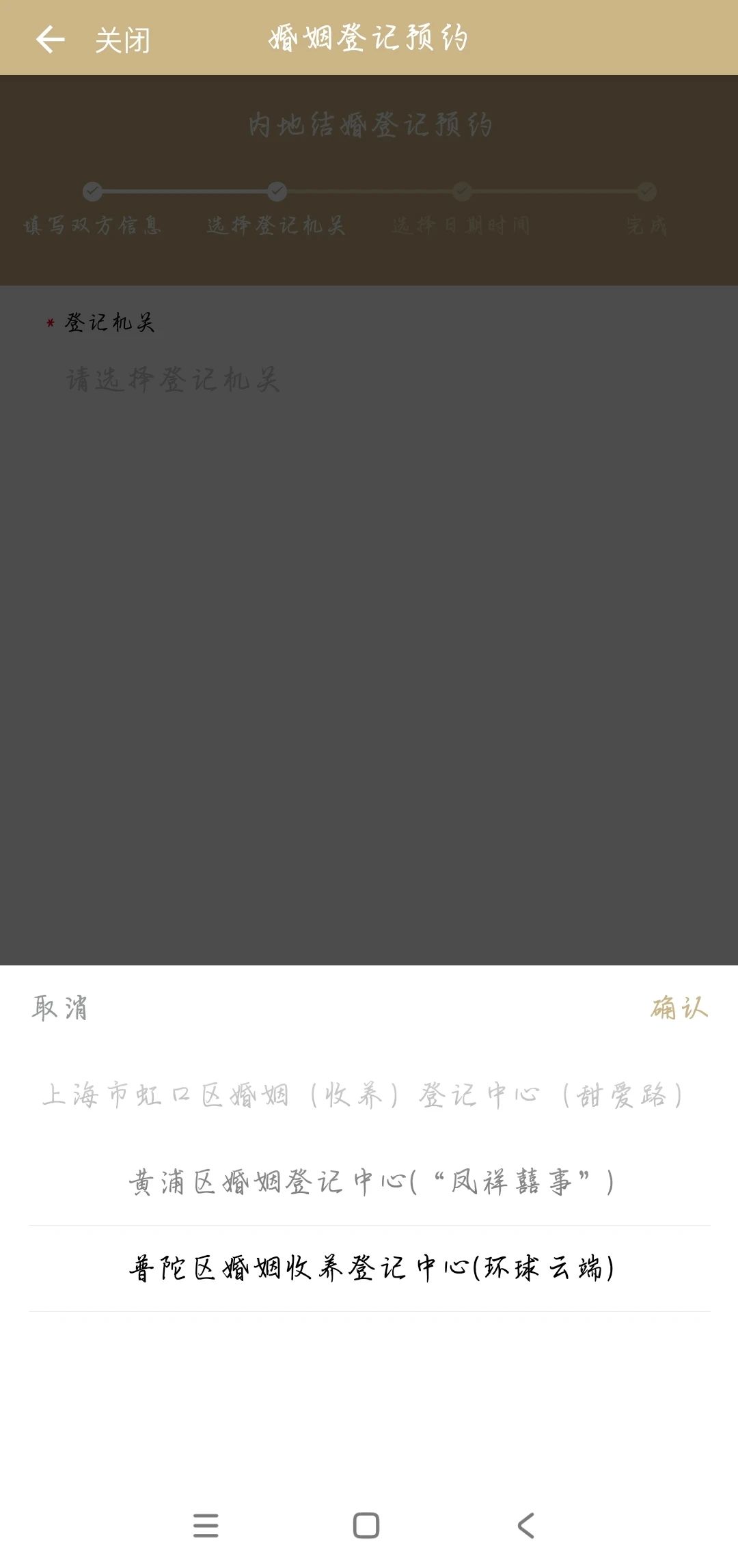Cancel the picker with 取消
Screen dimensions: 738x1568
[x=60, y=1008]
